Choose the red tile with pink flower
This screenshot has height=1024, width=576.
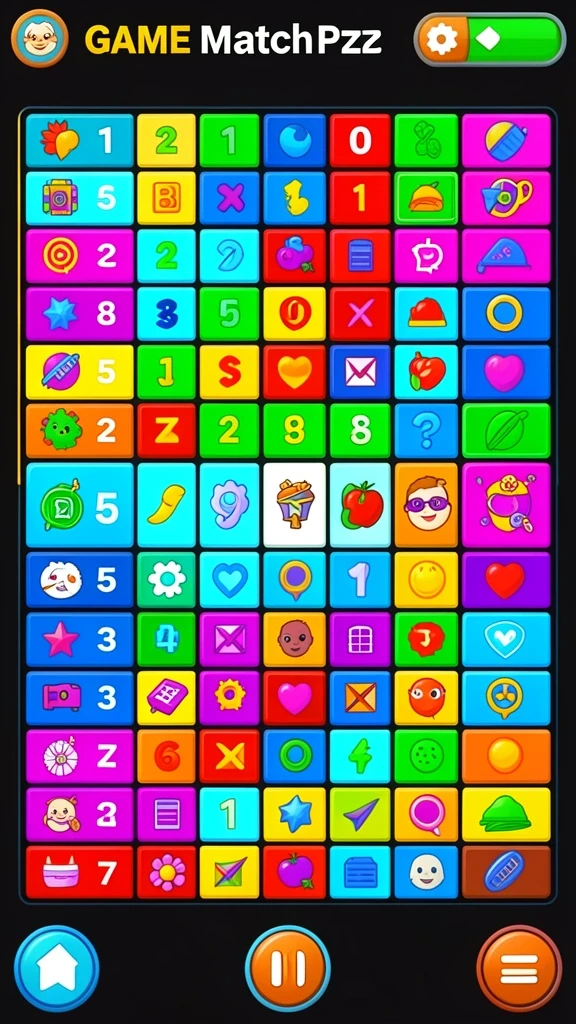point(166,872)
